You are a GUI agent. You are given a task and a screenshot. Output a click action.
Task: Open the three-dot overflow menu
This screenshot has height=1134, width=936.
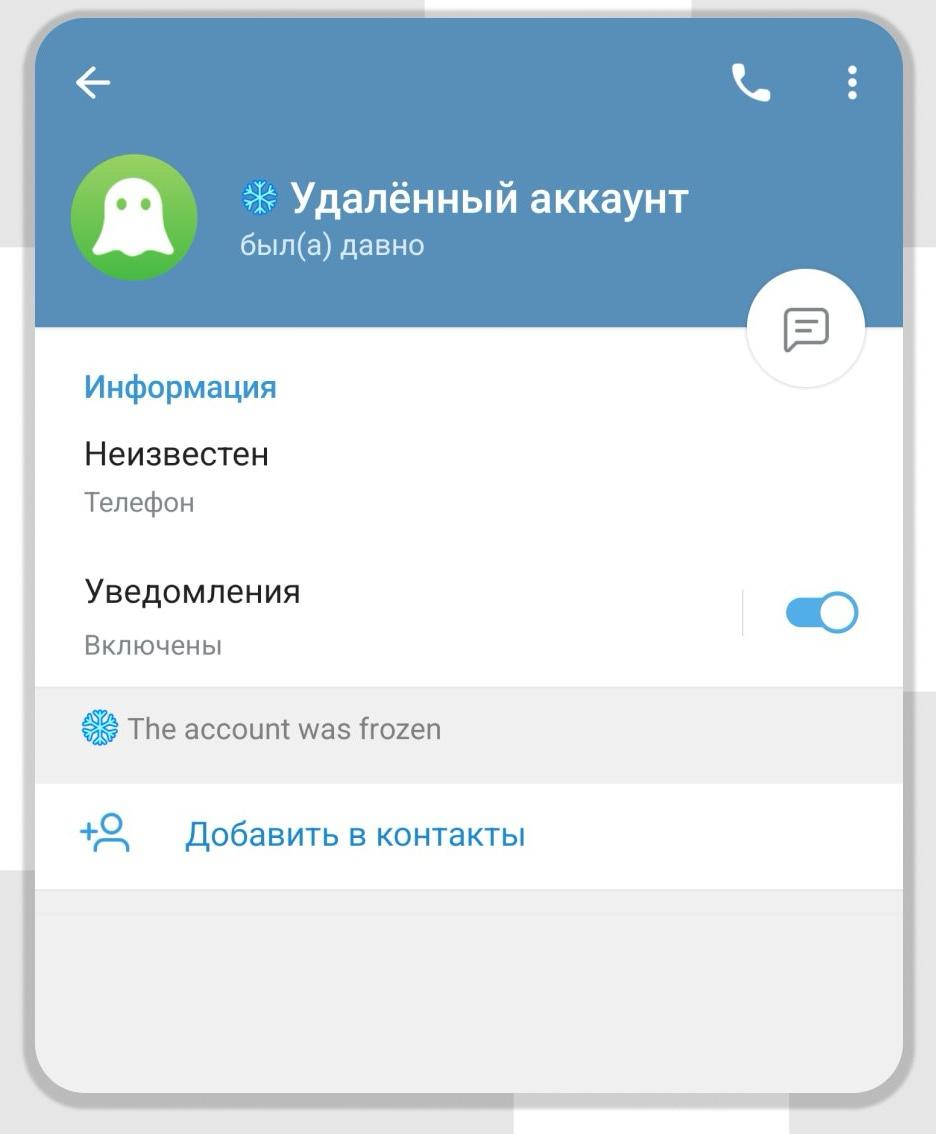pyautogui.click(x=852, y=83)
